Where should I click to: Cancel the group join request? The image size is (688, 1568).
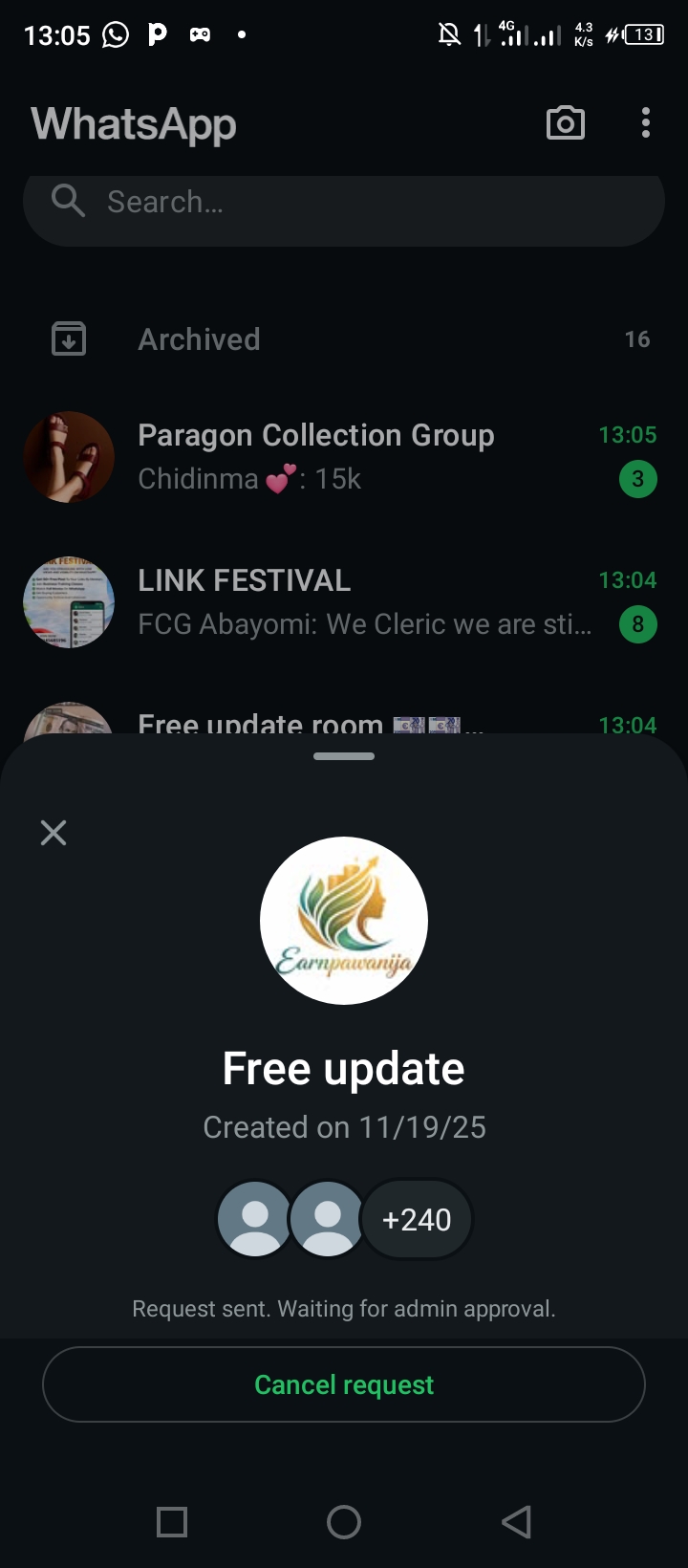click(344, 1384)
